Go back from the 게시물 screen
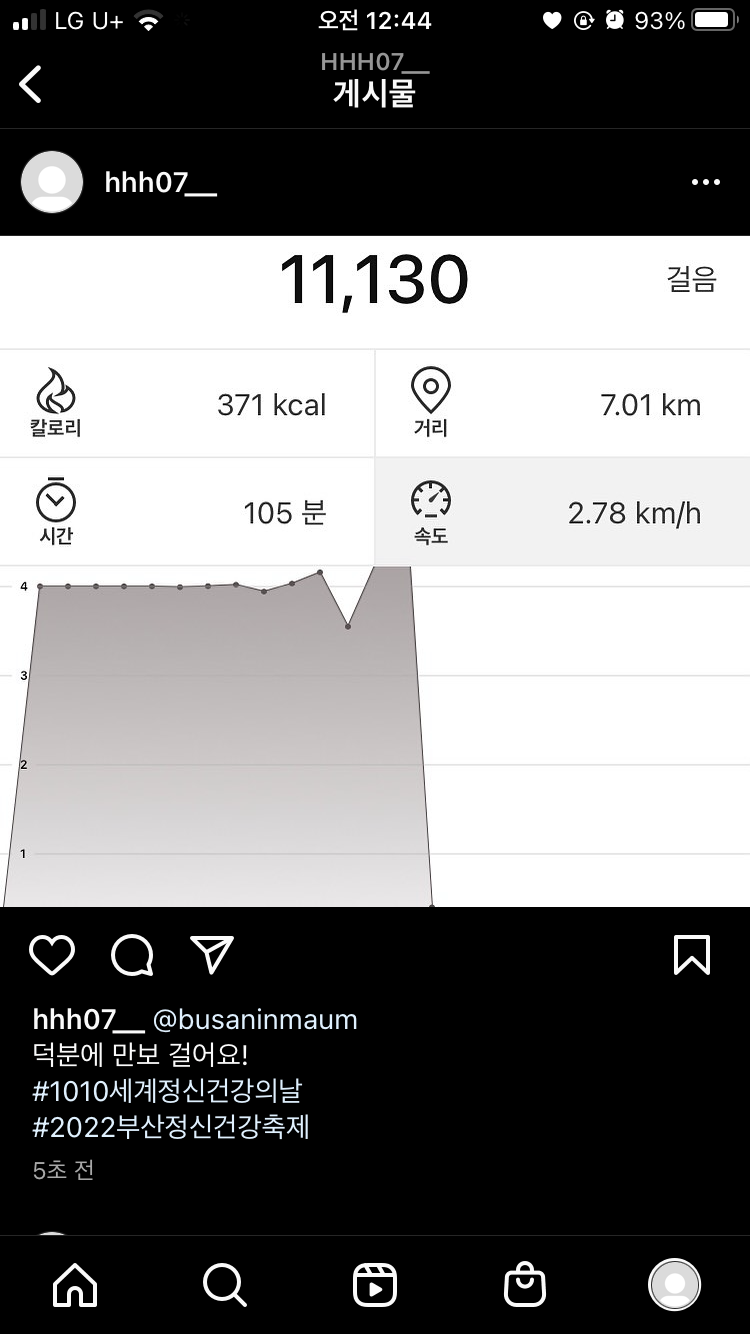This screenshot has height=1334, width=750. click(x=31, y=84)
